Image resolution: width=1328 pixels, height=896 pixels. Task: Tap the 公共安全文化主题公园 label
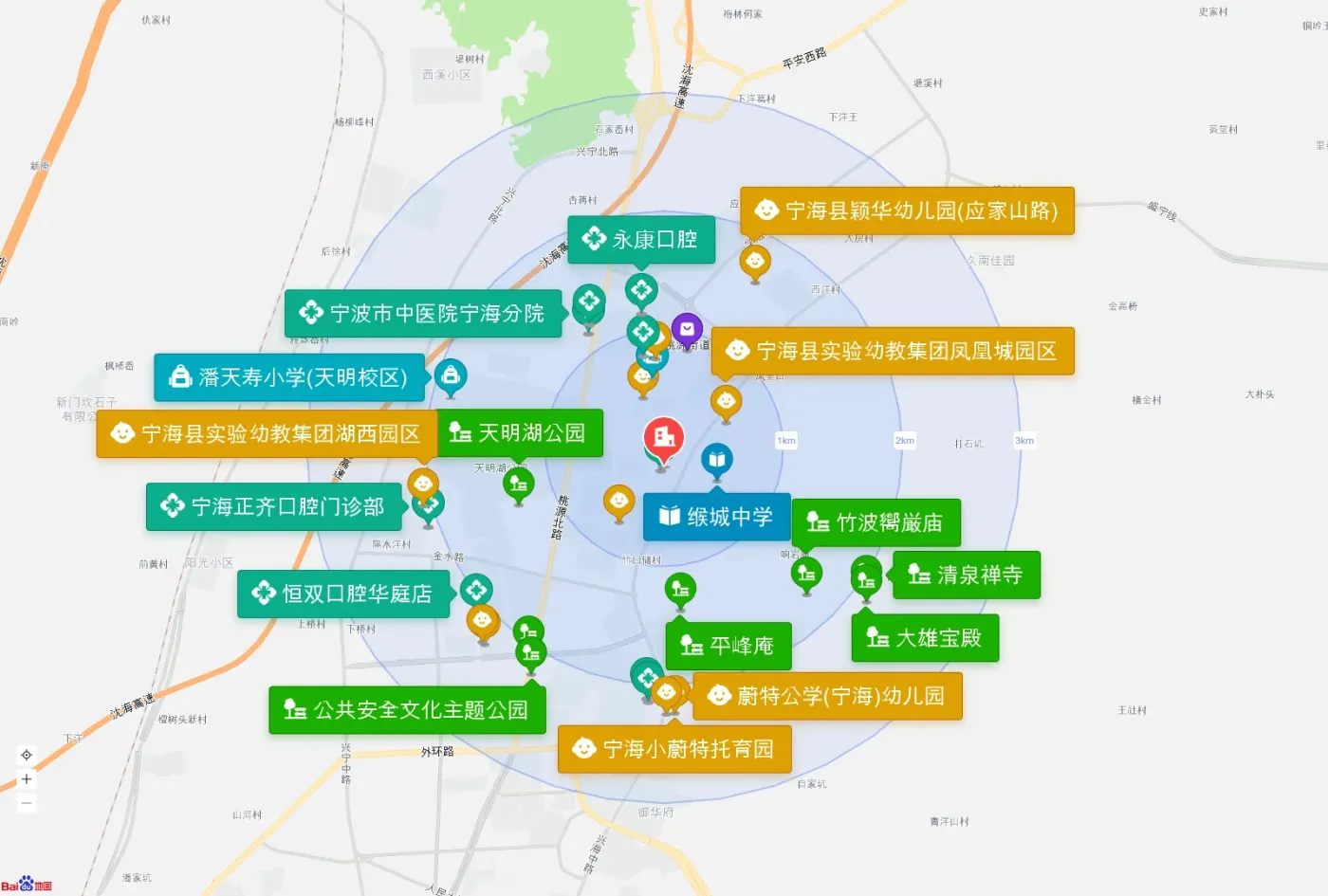[407, 710]
